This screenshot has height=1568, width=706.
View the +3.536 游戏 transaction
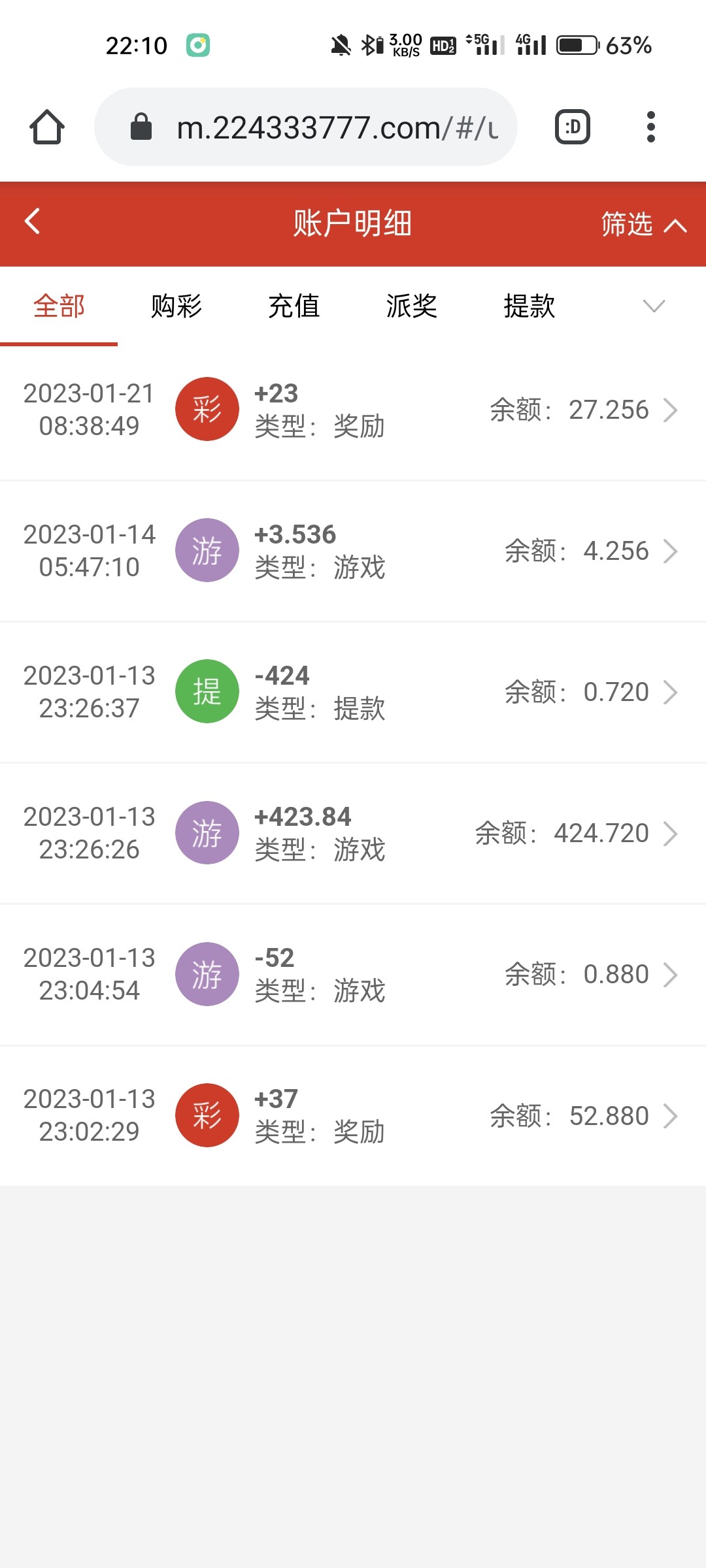pos(353,551)
